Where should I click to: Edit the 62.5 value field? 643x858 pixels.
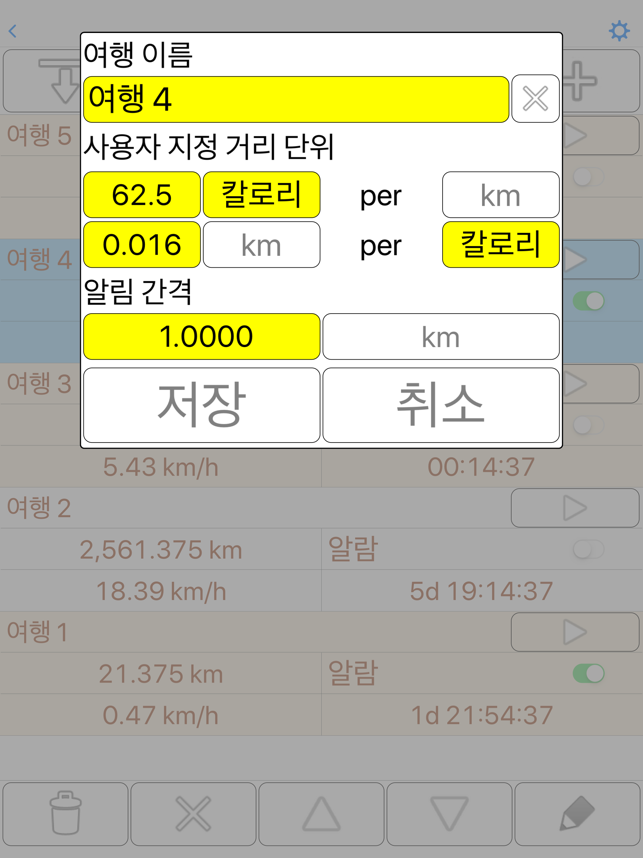click(x=141, y=195)
